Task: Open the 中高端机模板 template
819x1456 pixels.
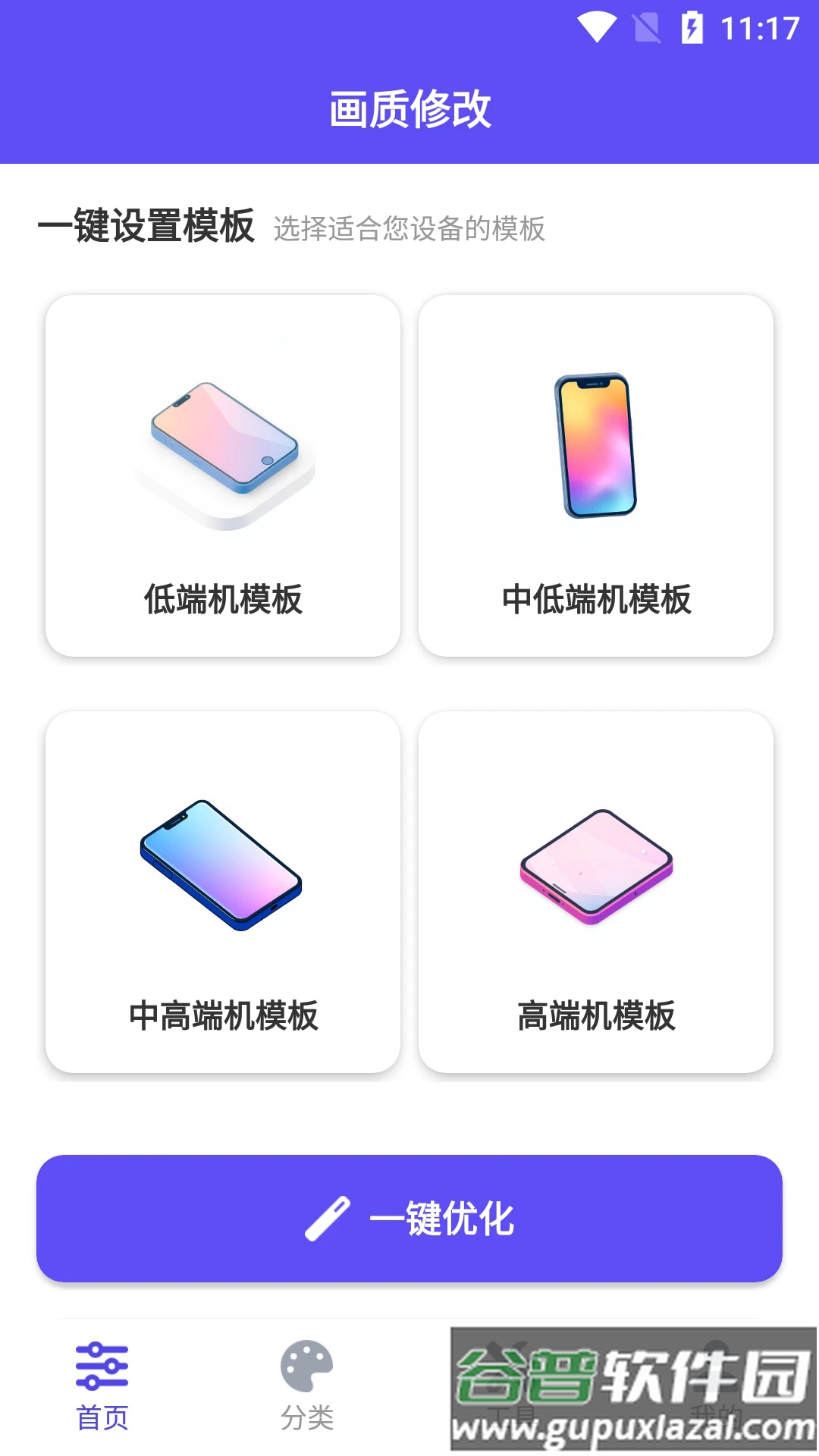Action: [x=222, y=883]
